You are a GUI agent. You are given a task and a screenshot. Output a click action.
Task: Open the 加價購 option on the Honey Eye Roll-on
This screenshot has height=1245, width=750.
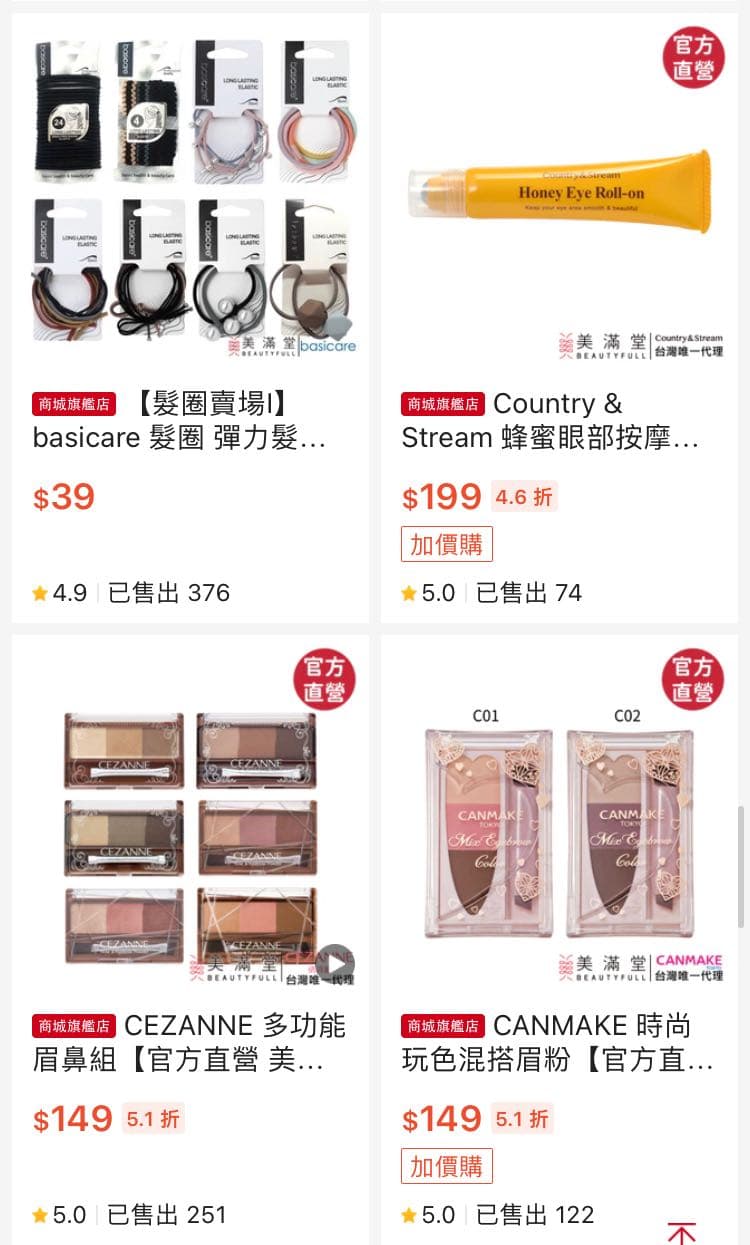click(x=445, y=544)
